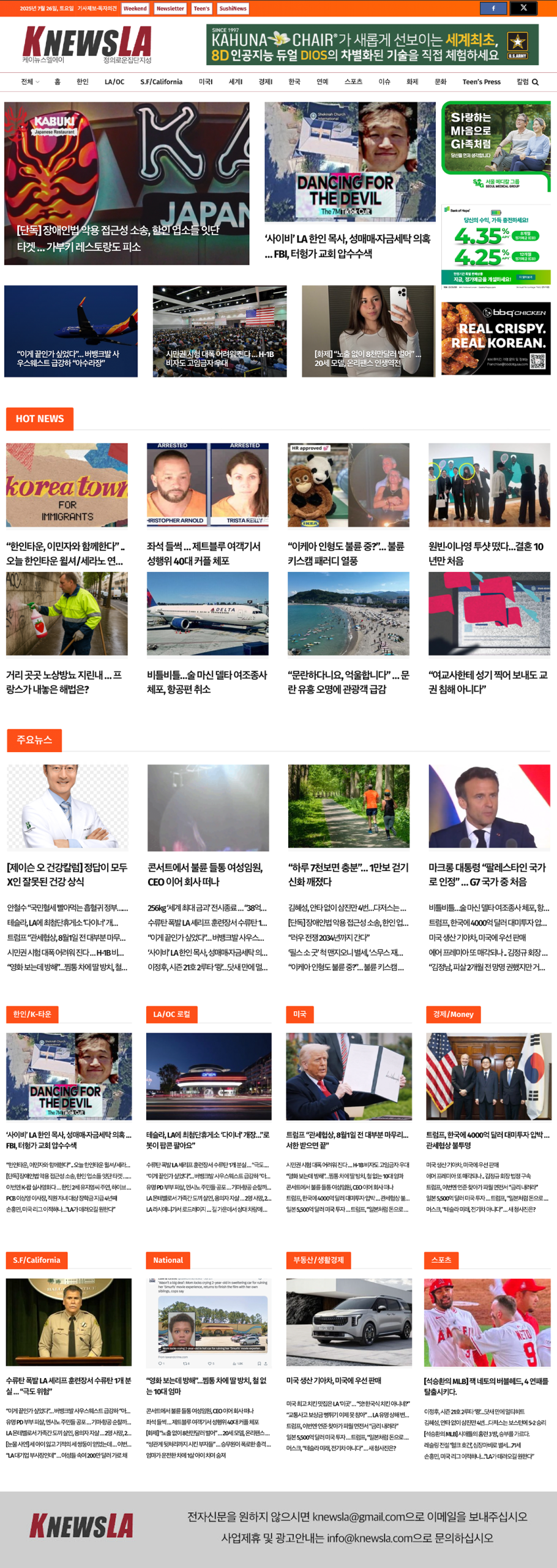
Task: Switch to S.F/California section
Action: (x=161, y=82)
